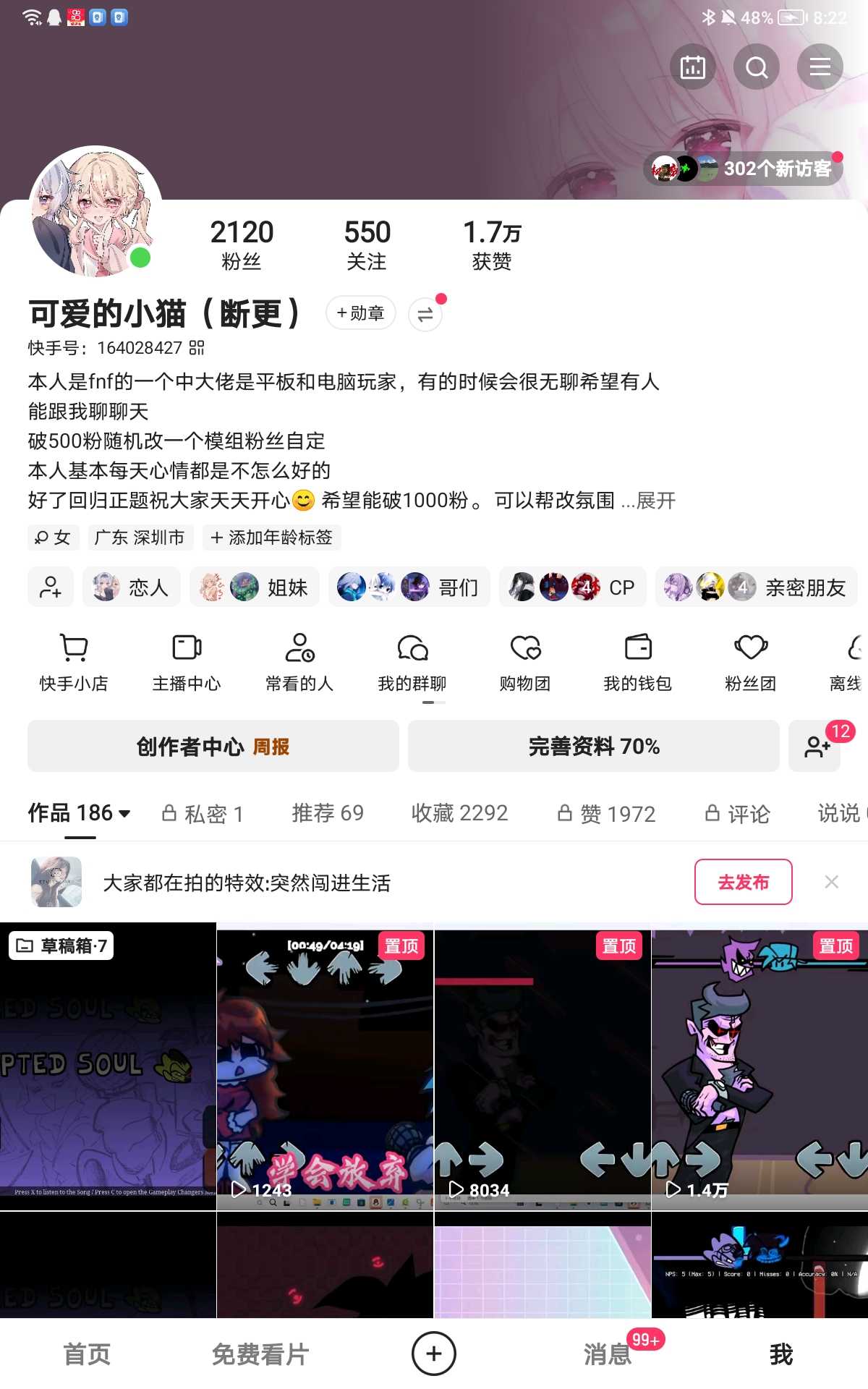This screenshot has width=868, height=1389.
Task: Open 快手小店 shop
Action: [x=74, y=662]
